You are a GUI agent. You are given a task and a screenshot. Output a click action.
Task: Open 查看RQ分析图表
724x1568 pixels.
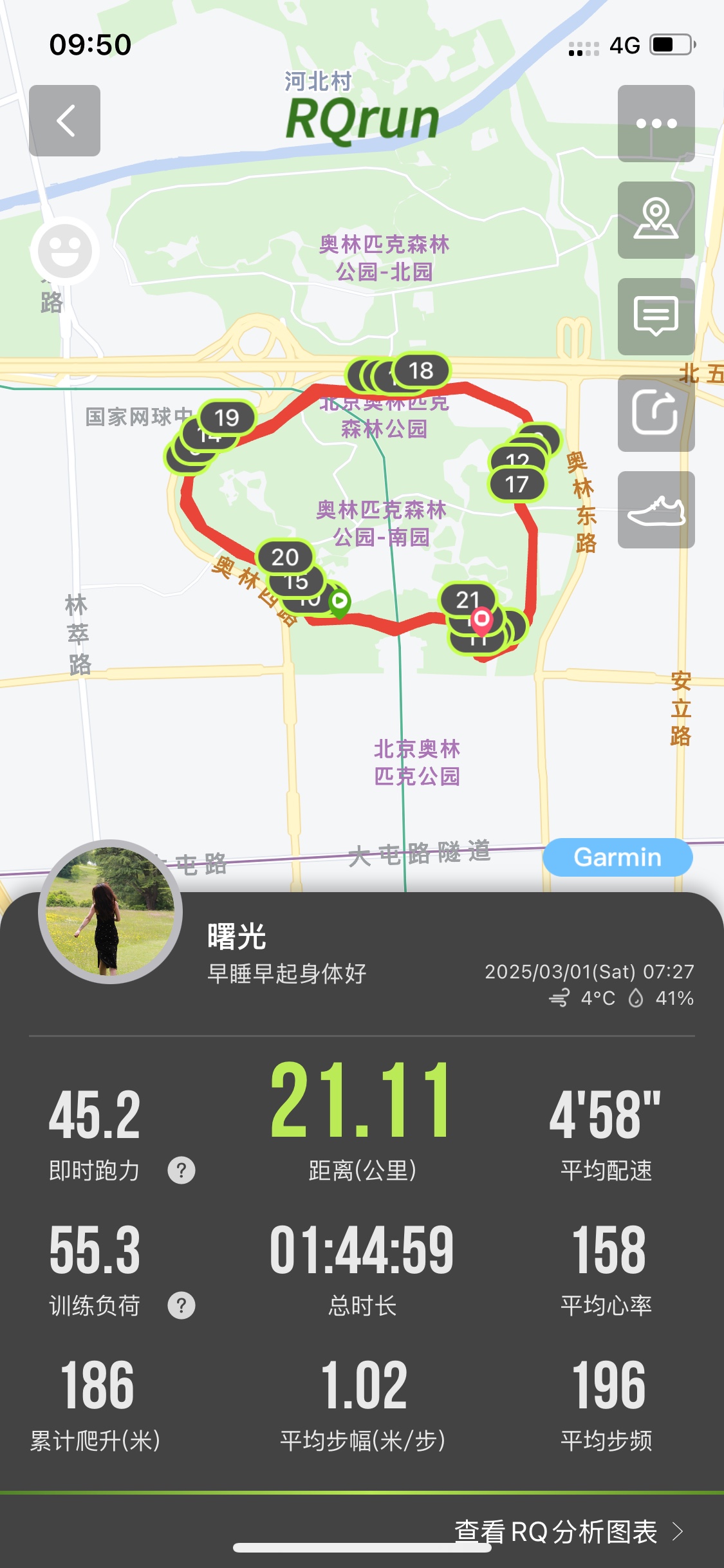pyautogui.click(x=569, y=1531)
